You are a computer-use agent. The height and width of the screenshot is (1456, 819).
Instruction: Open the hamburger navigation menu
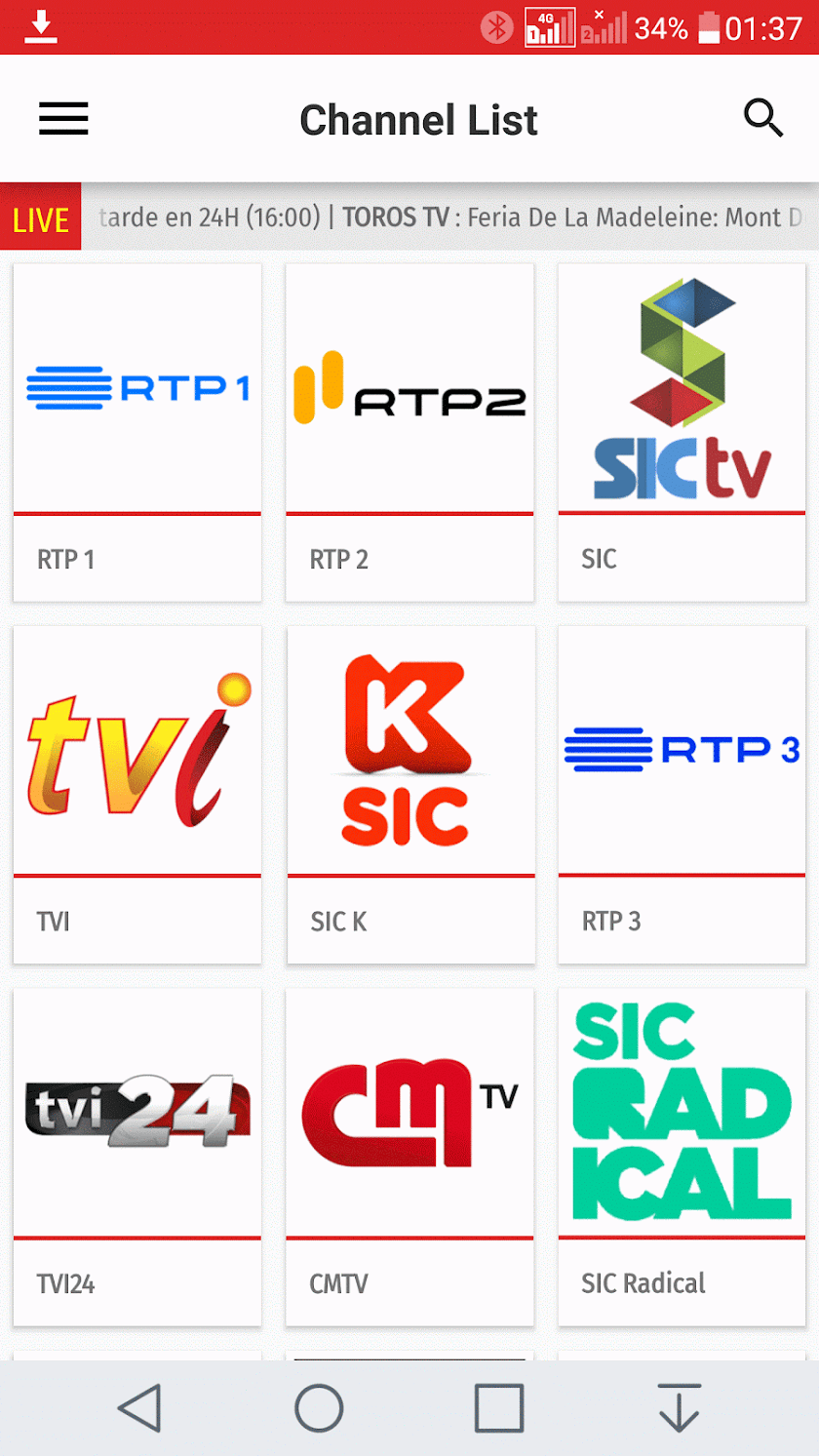coord(63,119)
